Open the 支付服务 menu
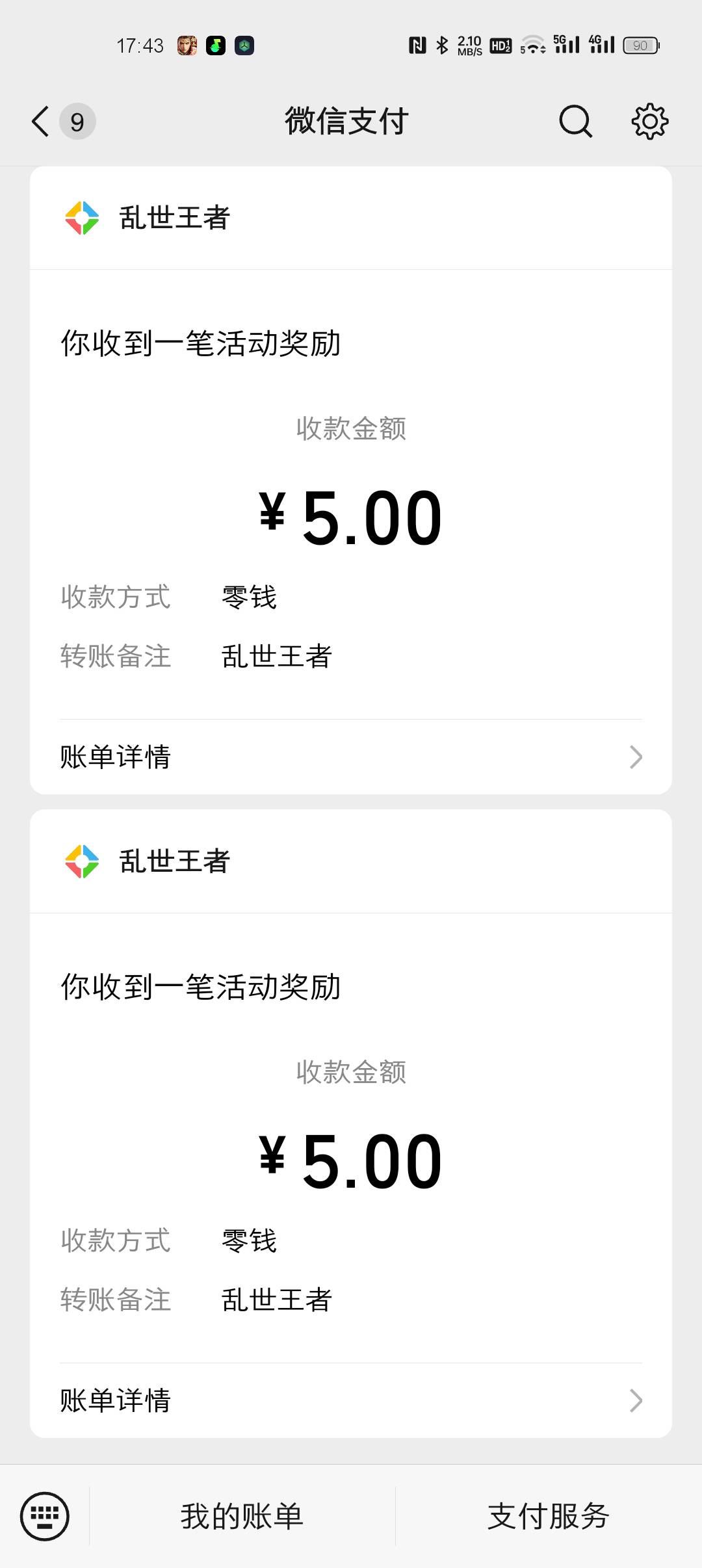This screenshot has height=1568, width=702. [549, 1516]
